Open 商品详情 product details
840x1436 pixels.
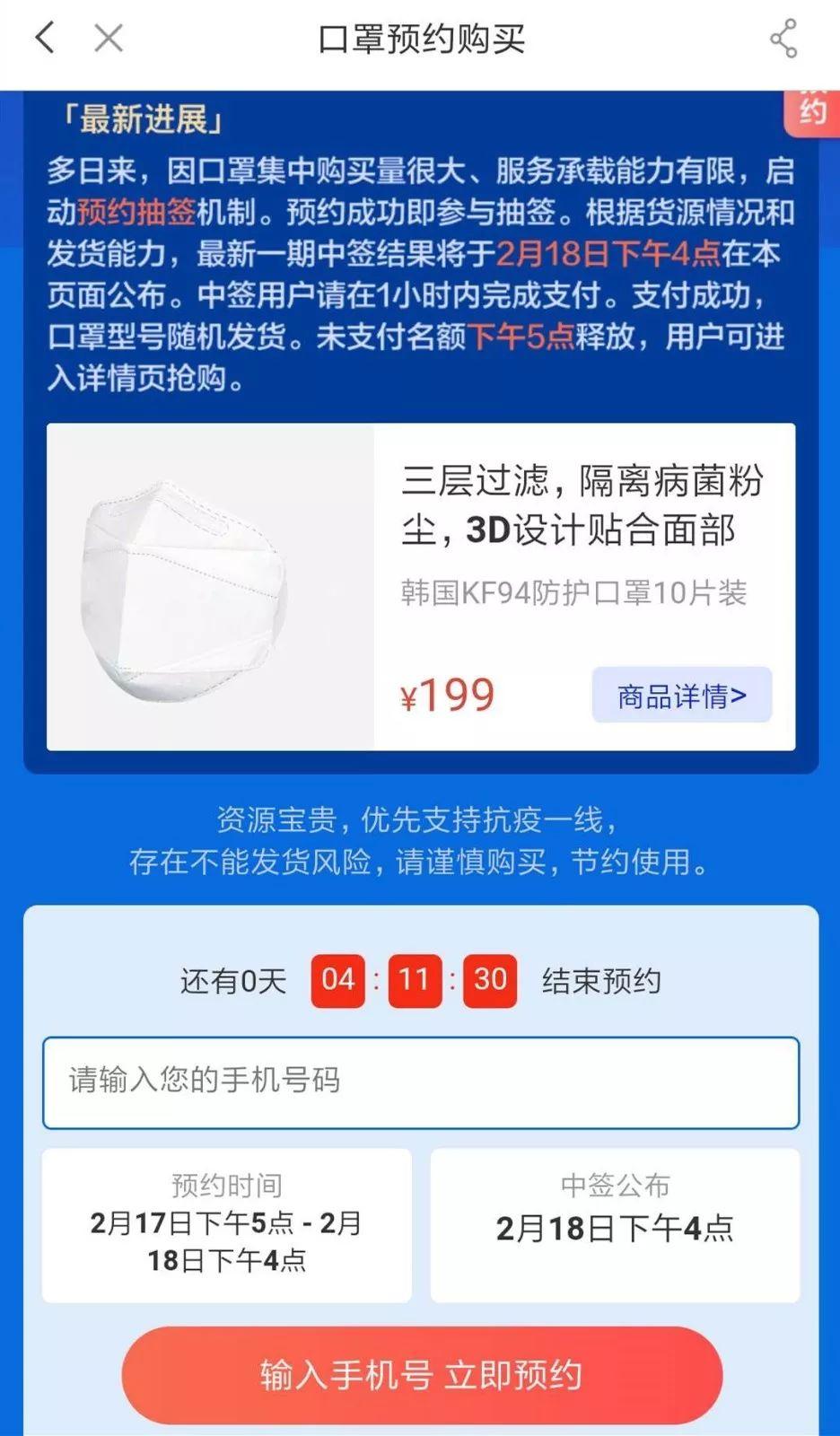(682, 694)
